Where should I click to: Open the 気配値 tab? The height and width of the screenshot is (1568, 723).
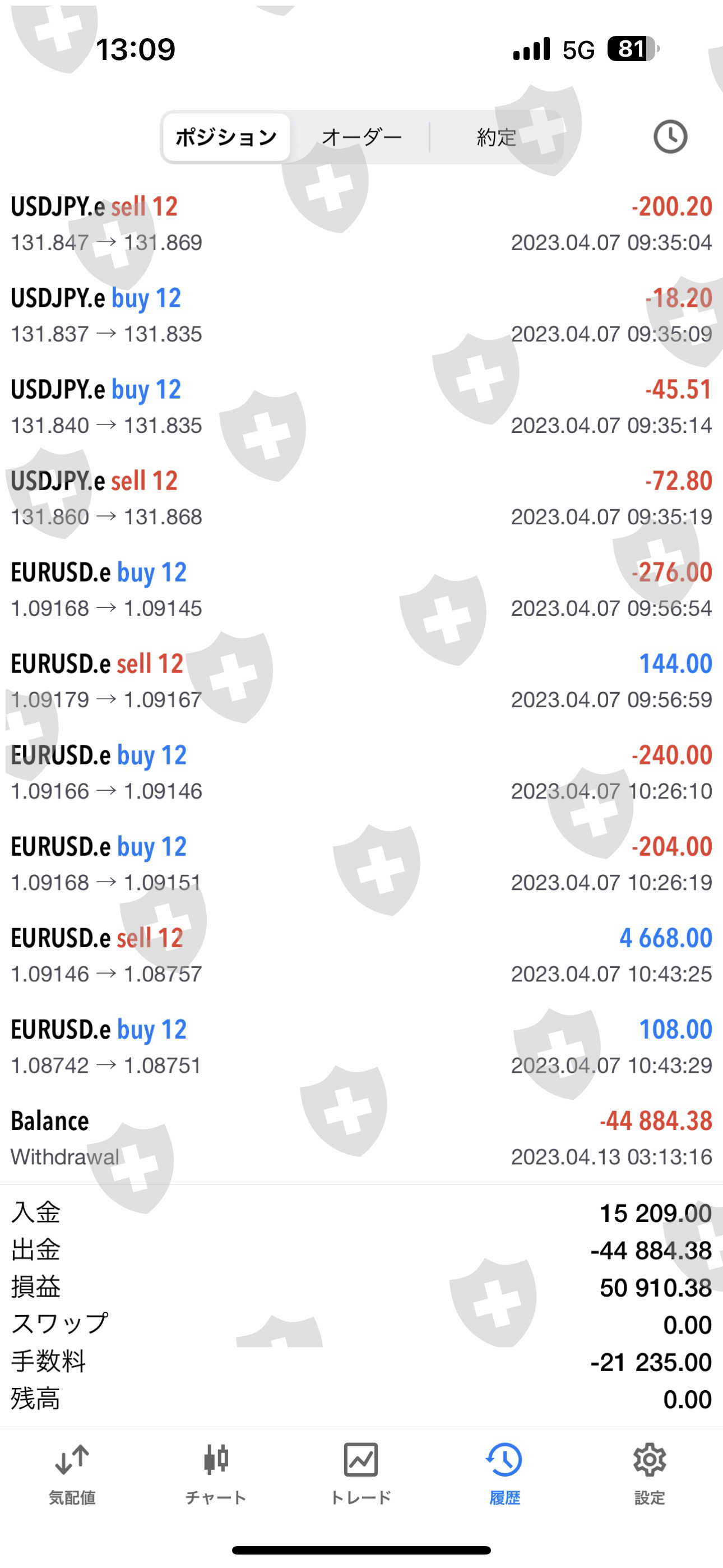(x=72, y=1473)
